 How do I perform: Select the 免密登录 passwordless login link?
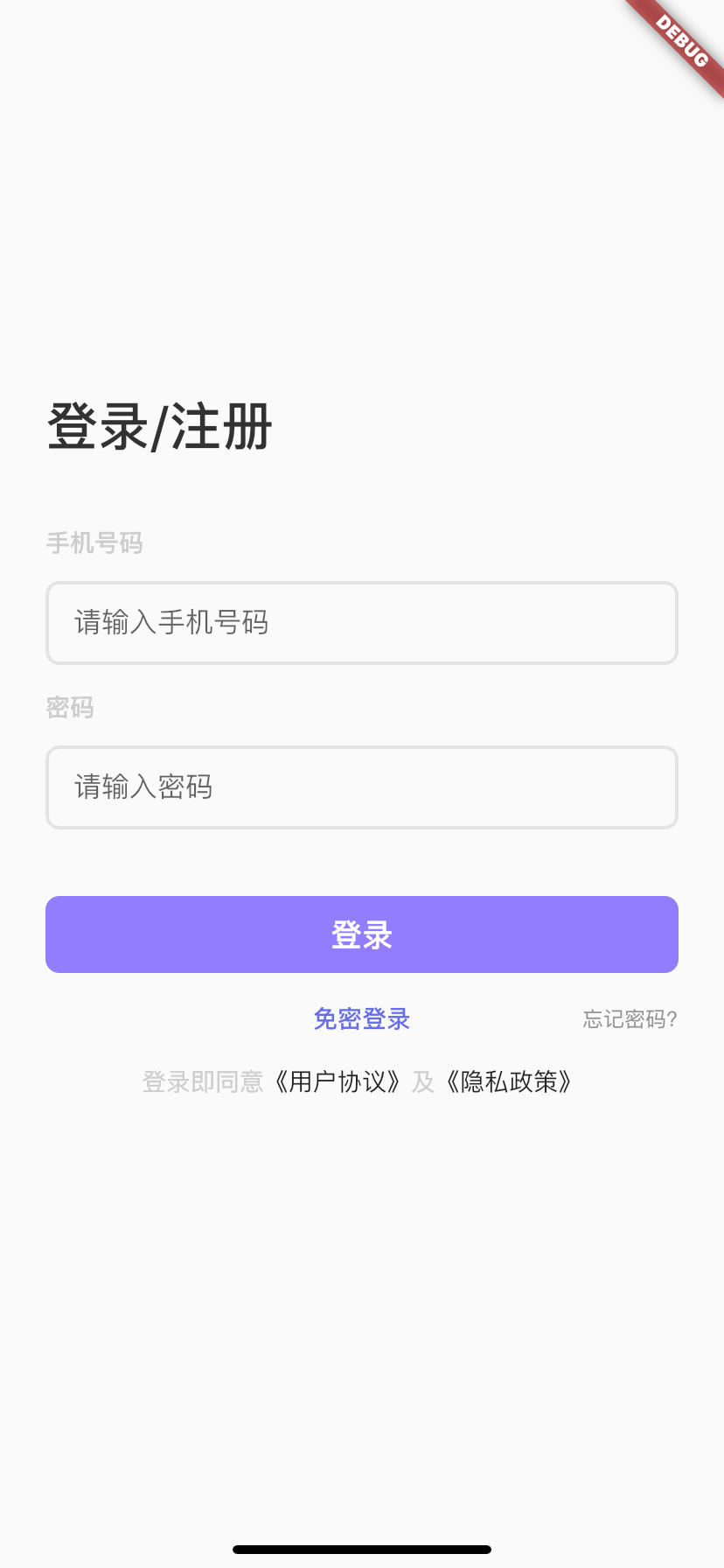tap(361, 1018)
